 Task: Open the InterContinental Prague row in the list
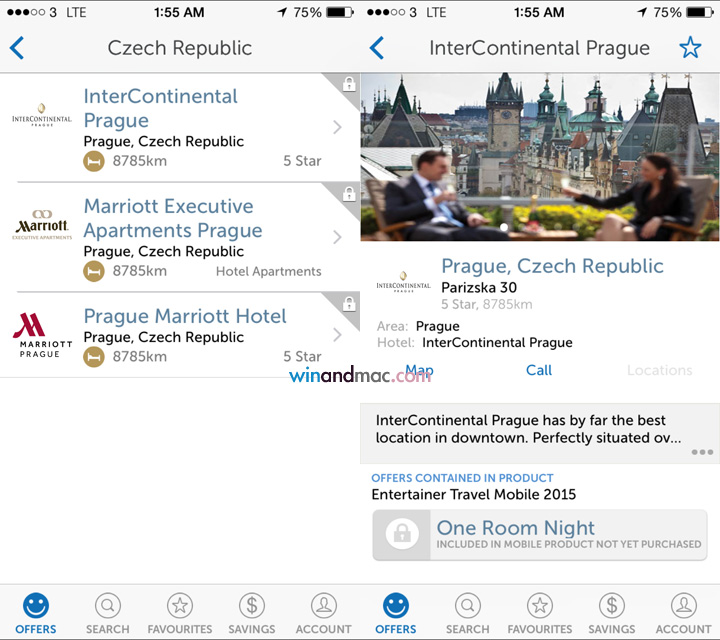click(x=180, y=127)
